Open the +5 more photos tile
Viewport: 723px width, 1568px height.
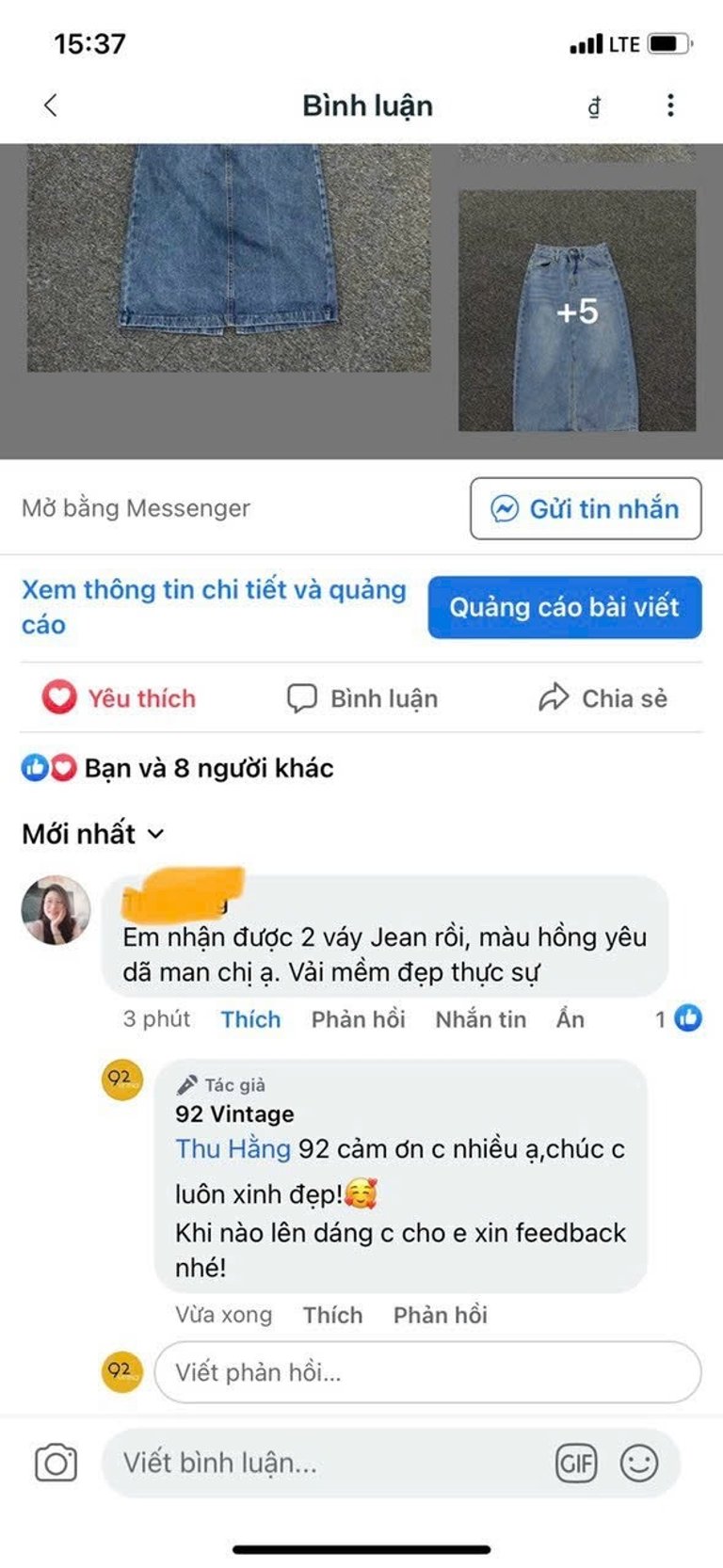(576, 311)
